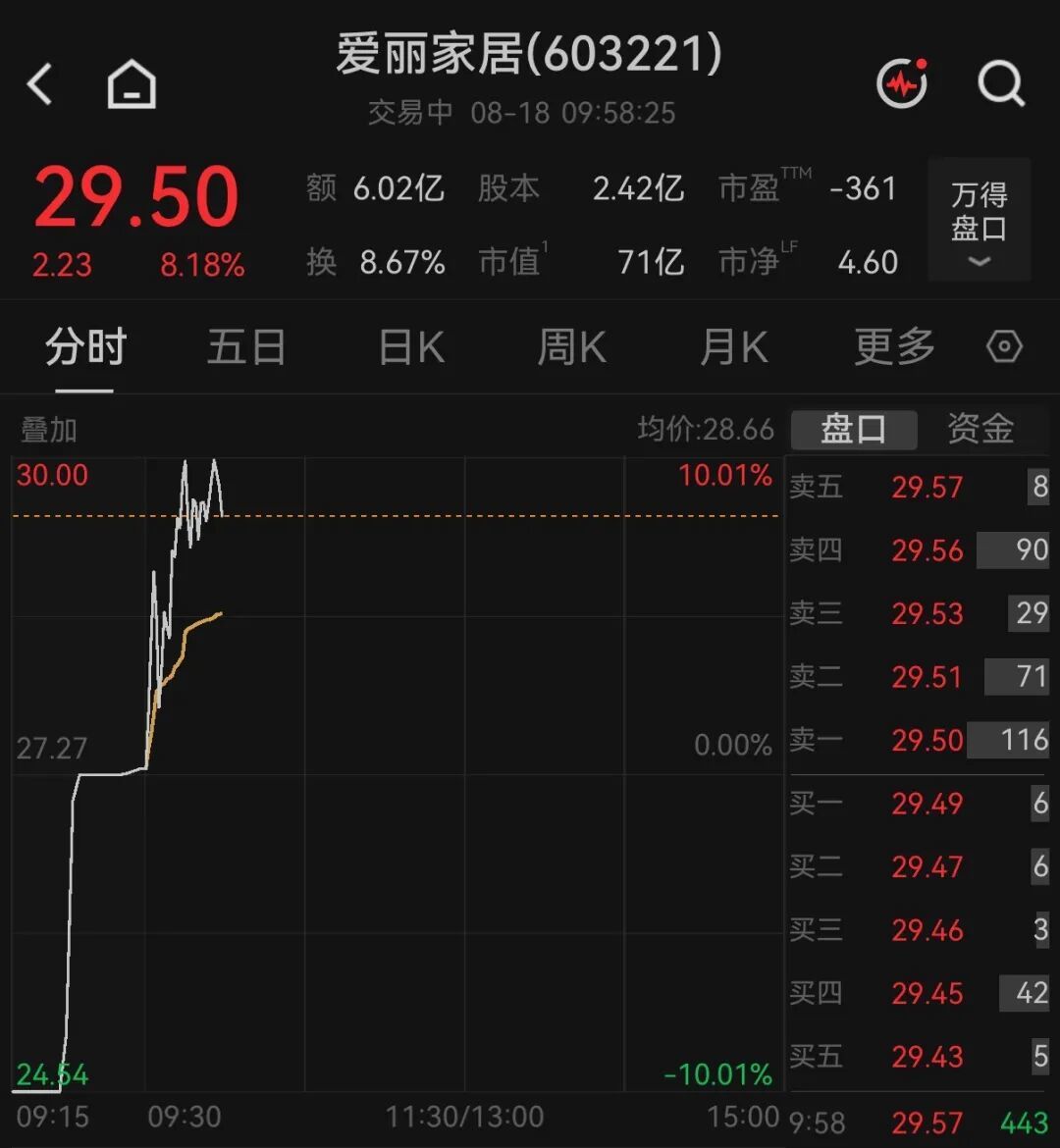Image resolution: width=1060 pixels, height=1148 pixels.
Task: Select the 盘口 panel tab
Action: point(854,430)
